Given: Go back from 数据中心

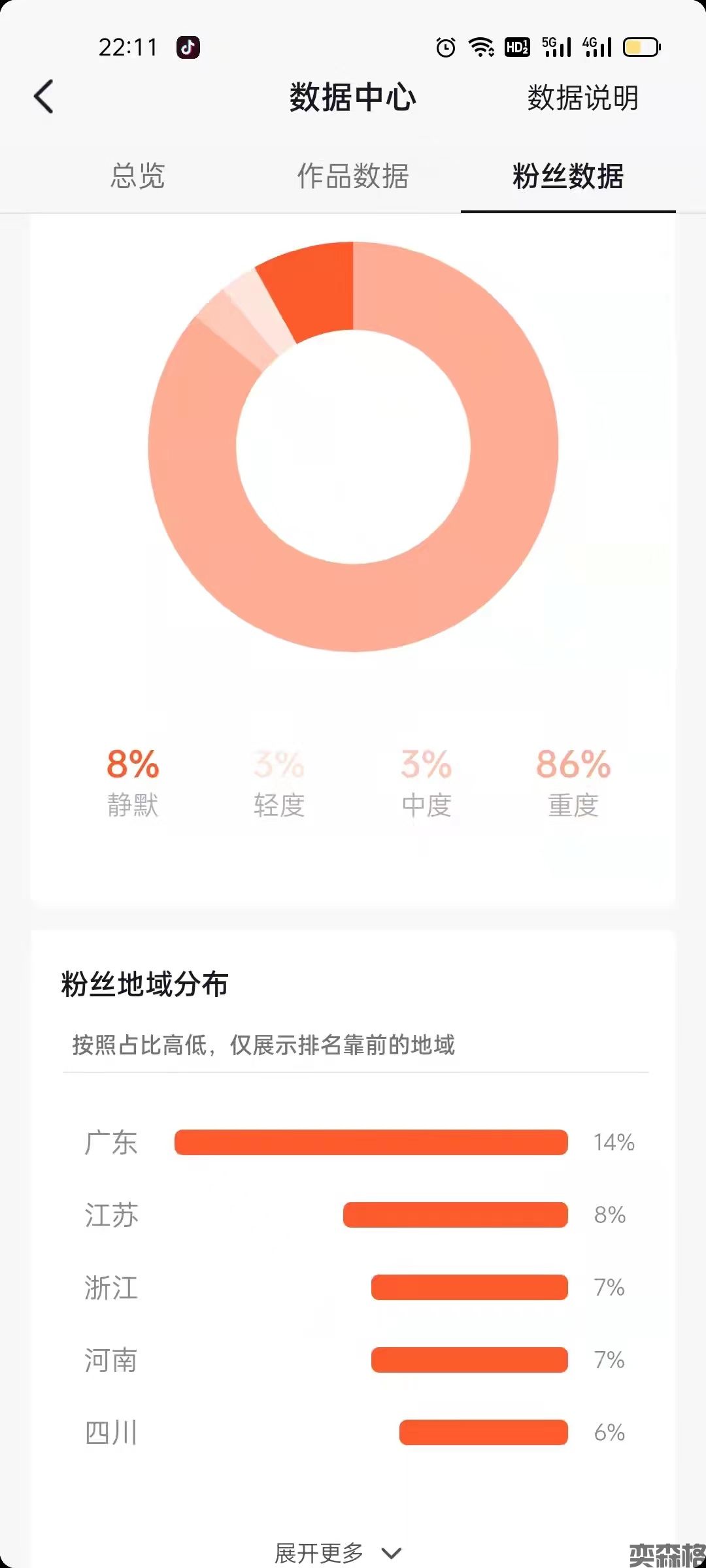Looking at the screenshot, I should click(43, 97).
